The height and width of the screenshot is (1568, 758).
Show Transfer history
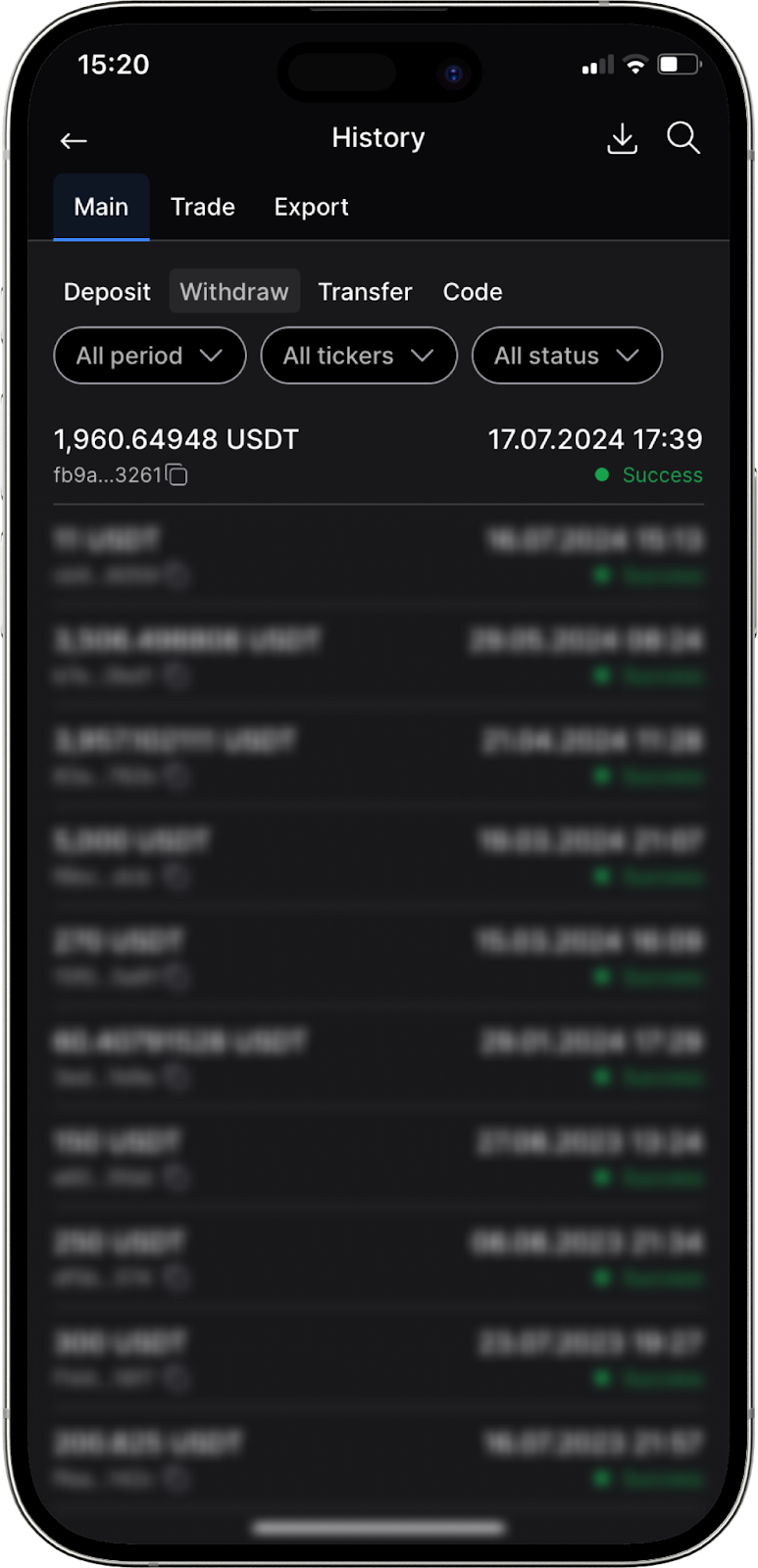click(x=365, y=292)
